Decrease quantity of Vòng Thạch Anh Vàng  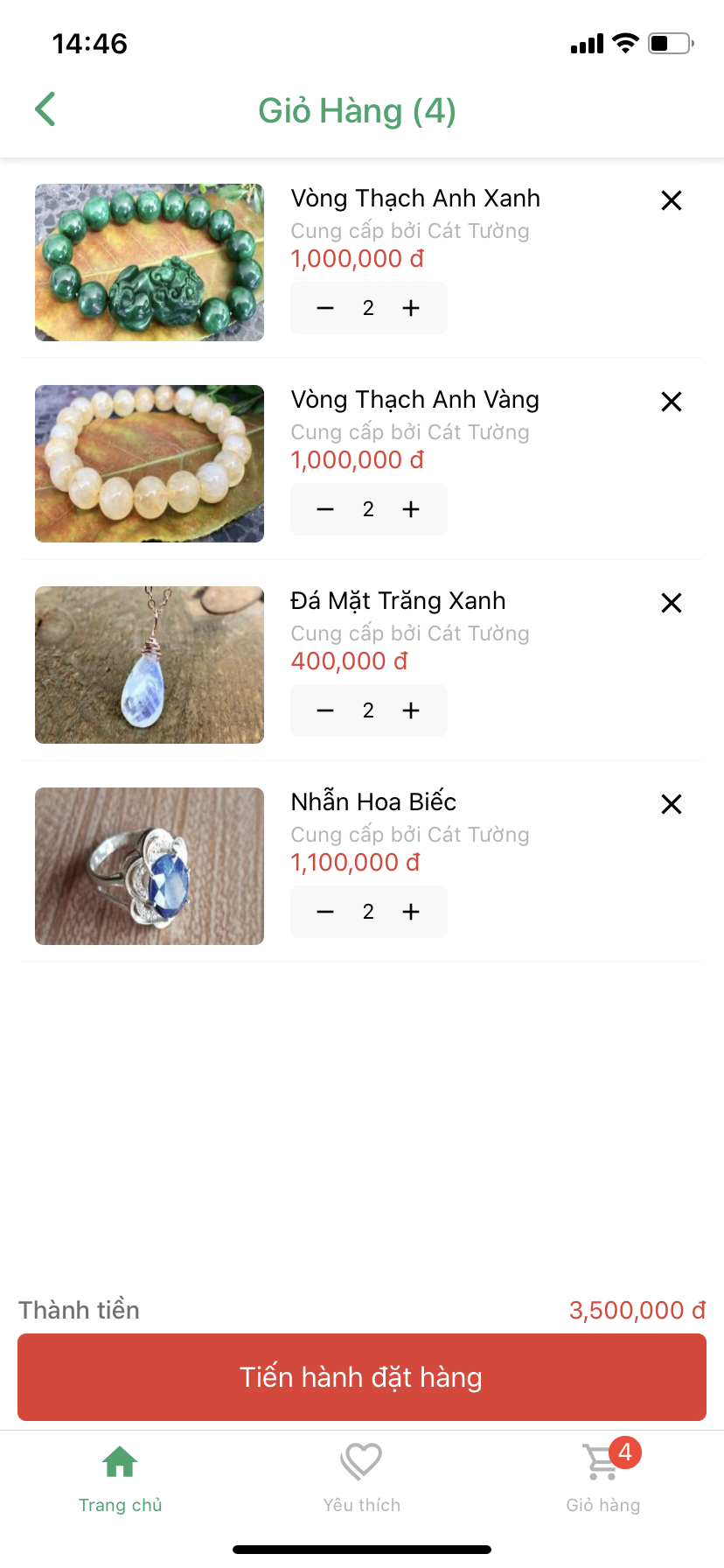pos(325,509)
